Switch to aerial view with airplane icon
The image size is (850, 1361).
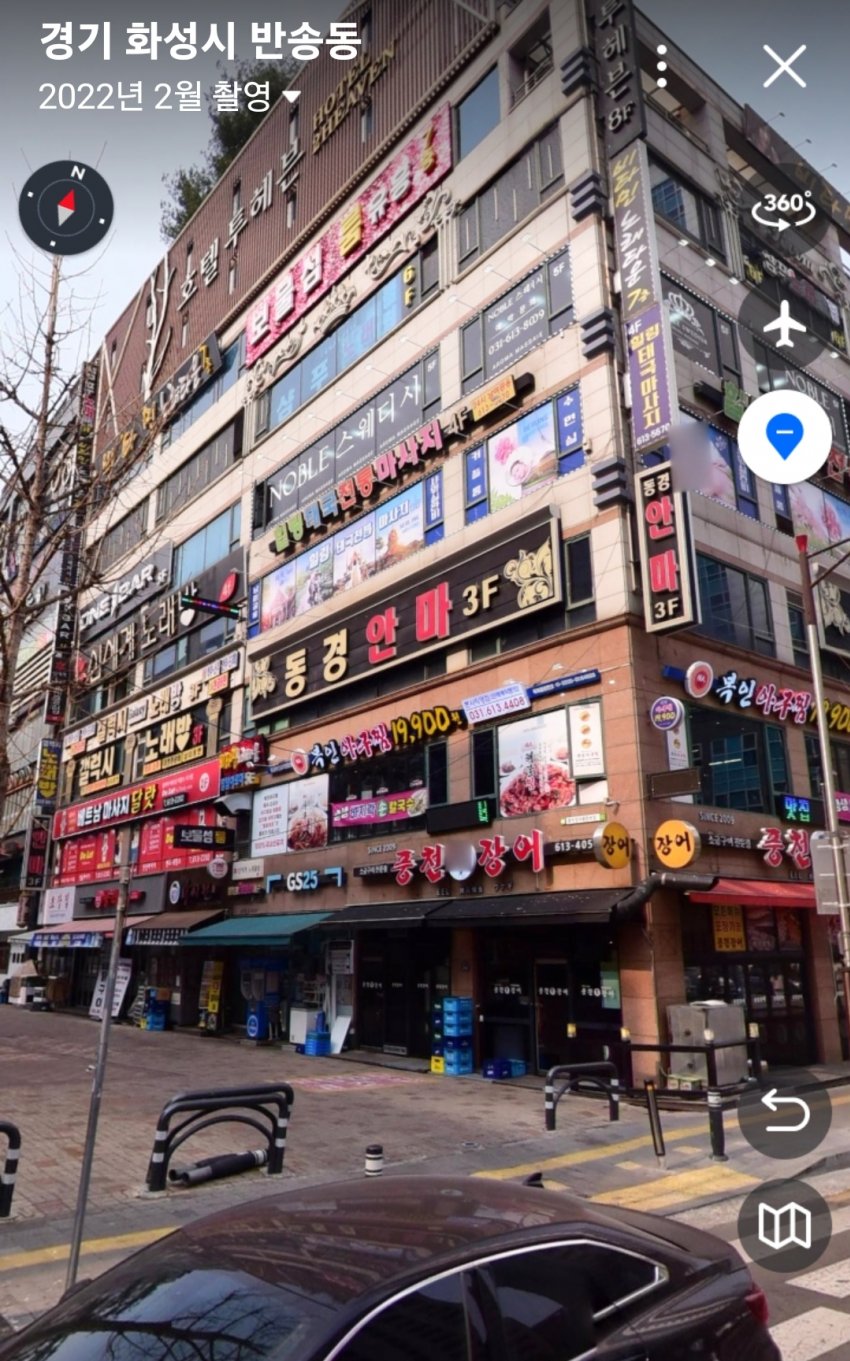[784, 323]
